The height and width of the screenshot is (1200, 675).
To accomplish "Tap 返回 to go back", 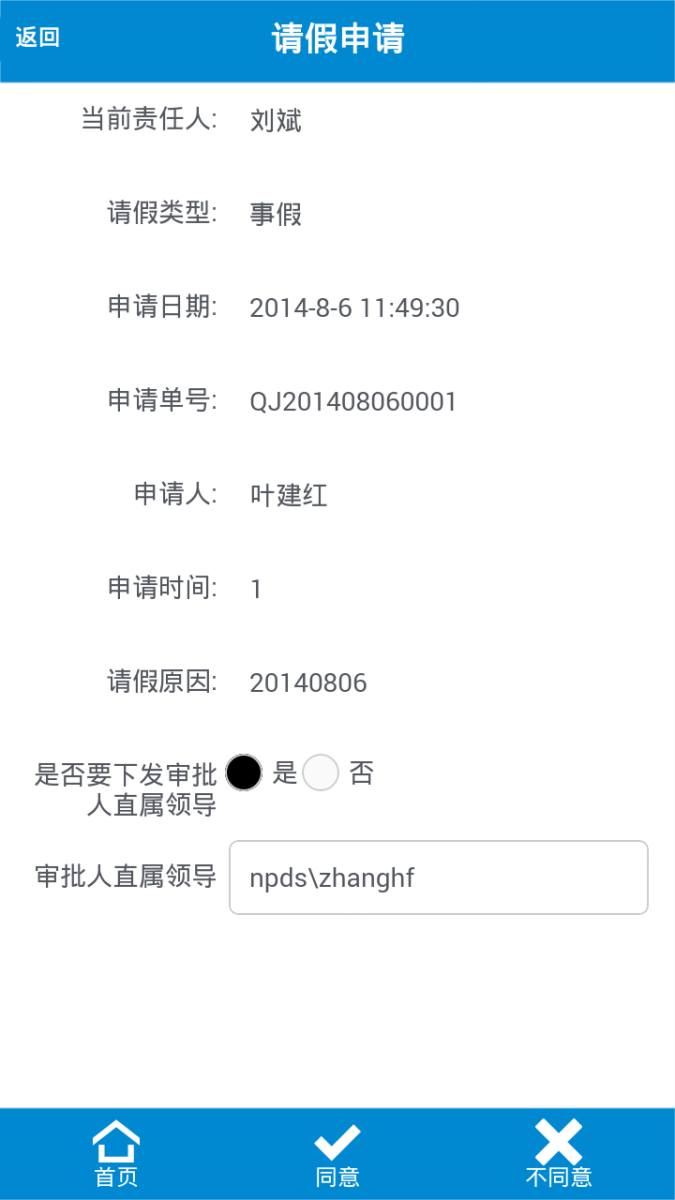I will click(x=38, y=38).
